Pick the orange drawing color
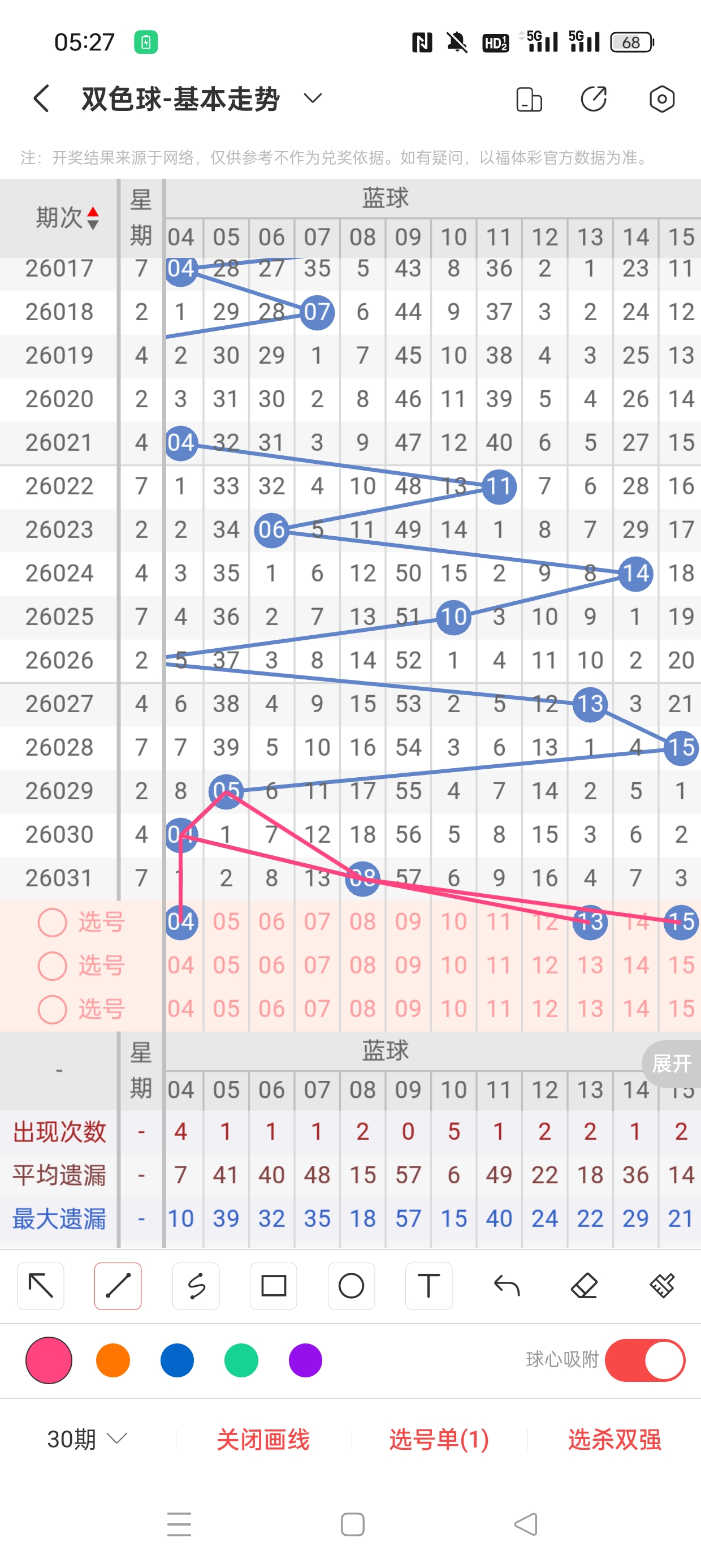 pyautogui.click(x=113, y=1360)
